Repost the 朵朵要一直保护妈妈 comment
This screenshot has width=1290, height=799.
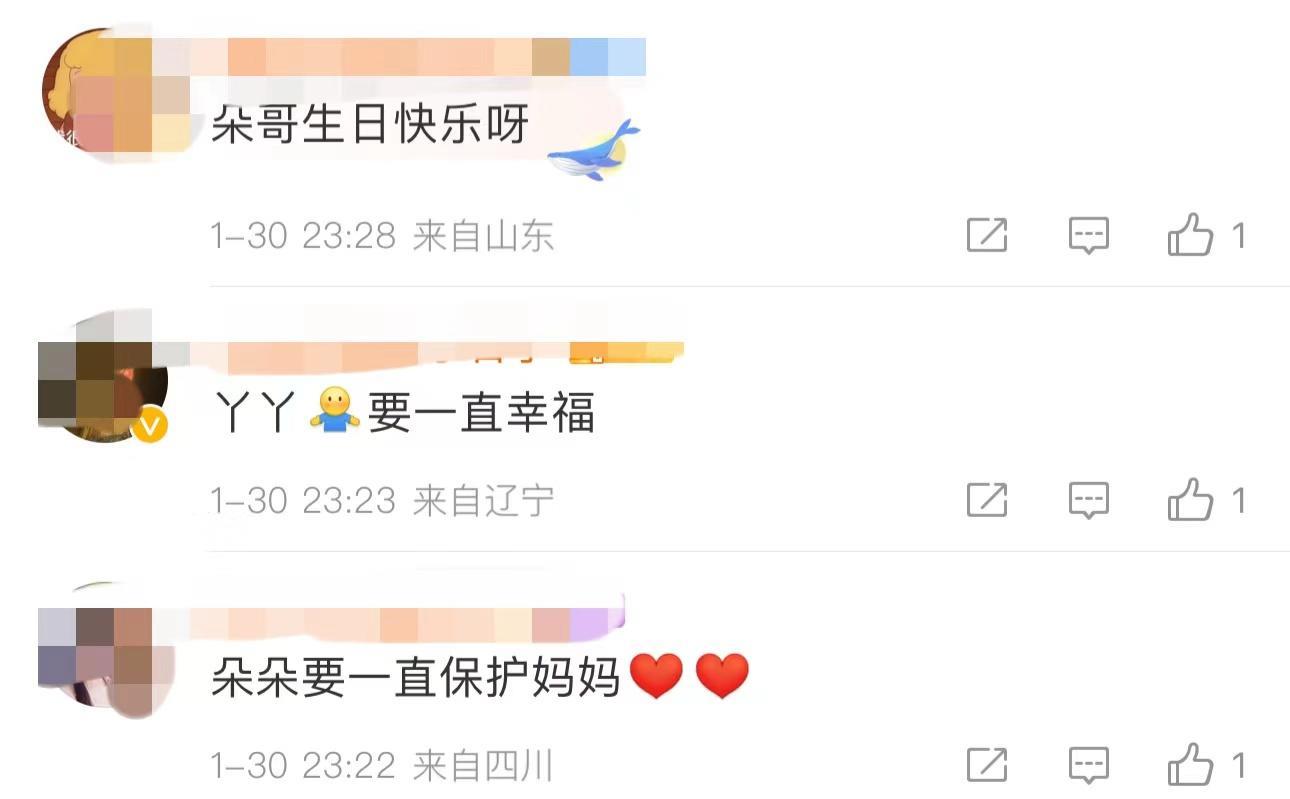[x=987, y=766]
